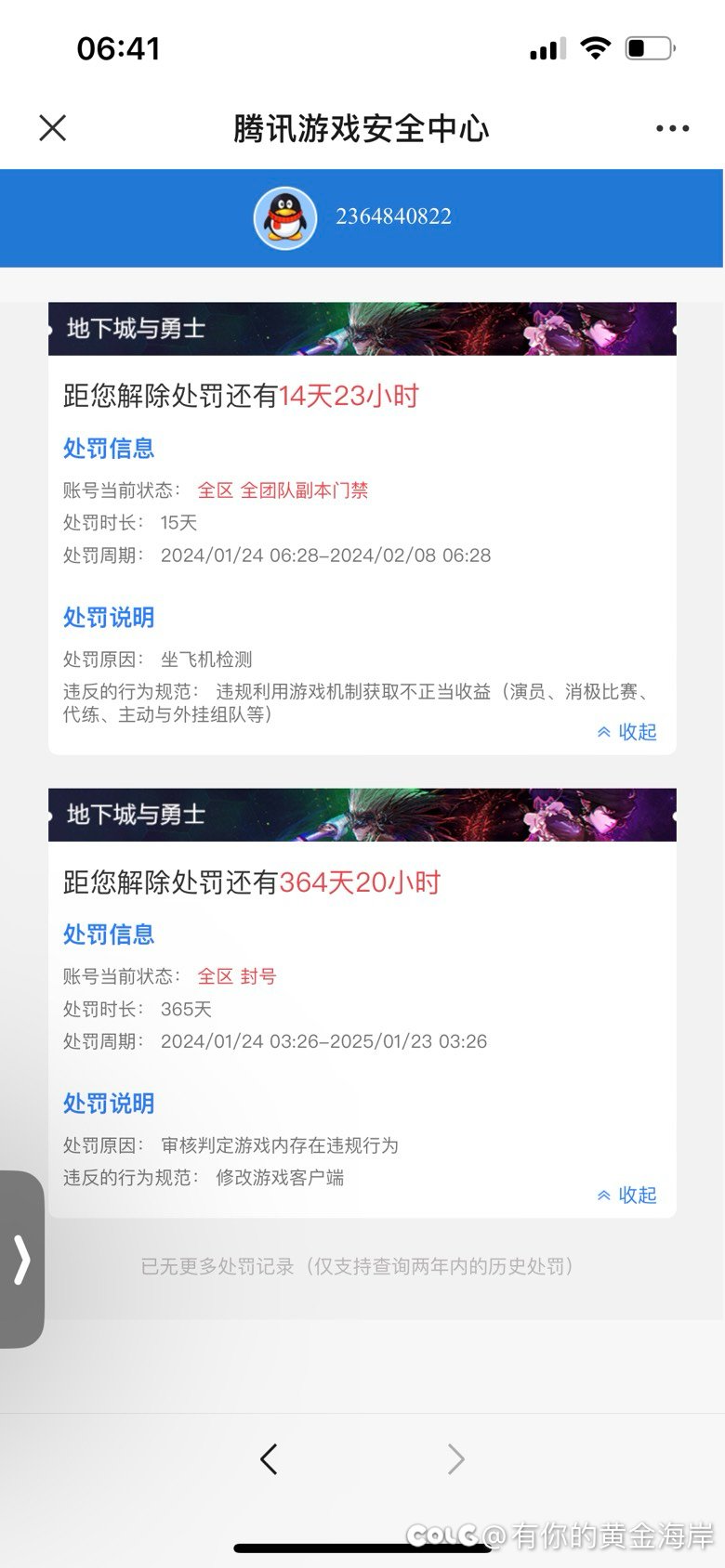The image size is (725, 1568).
Task: Collapse the 15-day penalty card via 收起
Action: point(627,732)
